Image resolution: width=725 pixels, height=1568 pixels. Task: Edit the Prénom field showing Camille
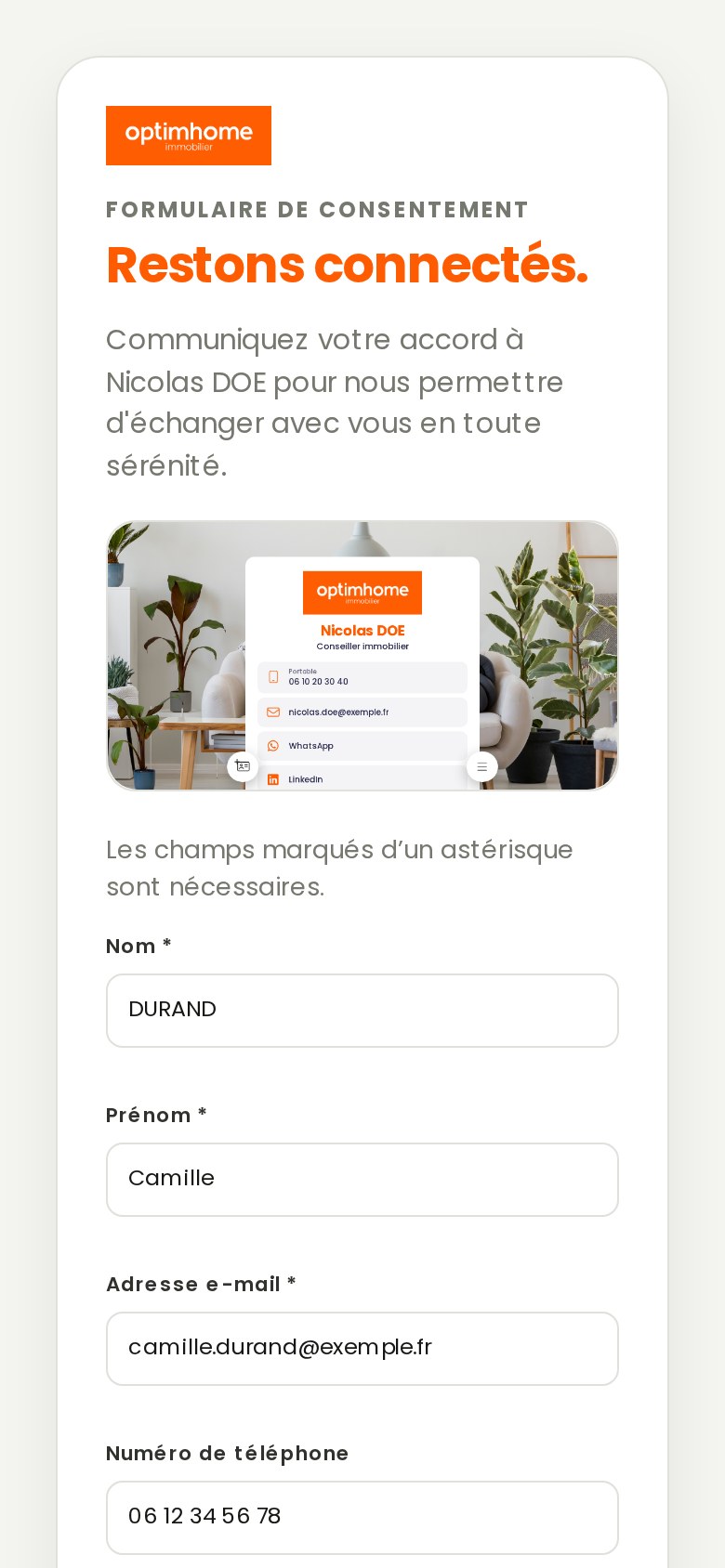[362, 1180]
